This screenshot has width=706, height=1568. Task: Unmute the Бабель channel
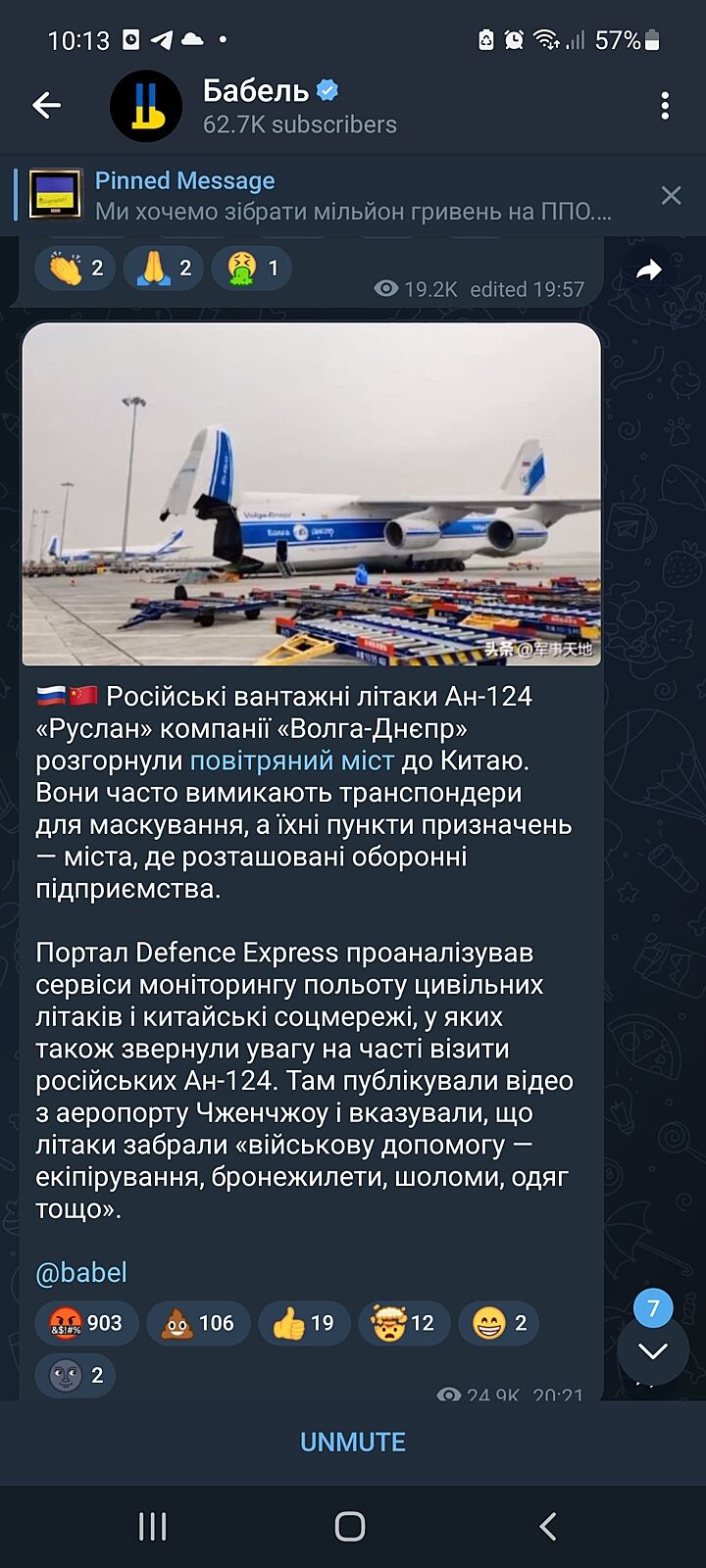(x=353, y=1442)
